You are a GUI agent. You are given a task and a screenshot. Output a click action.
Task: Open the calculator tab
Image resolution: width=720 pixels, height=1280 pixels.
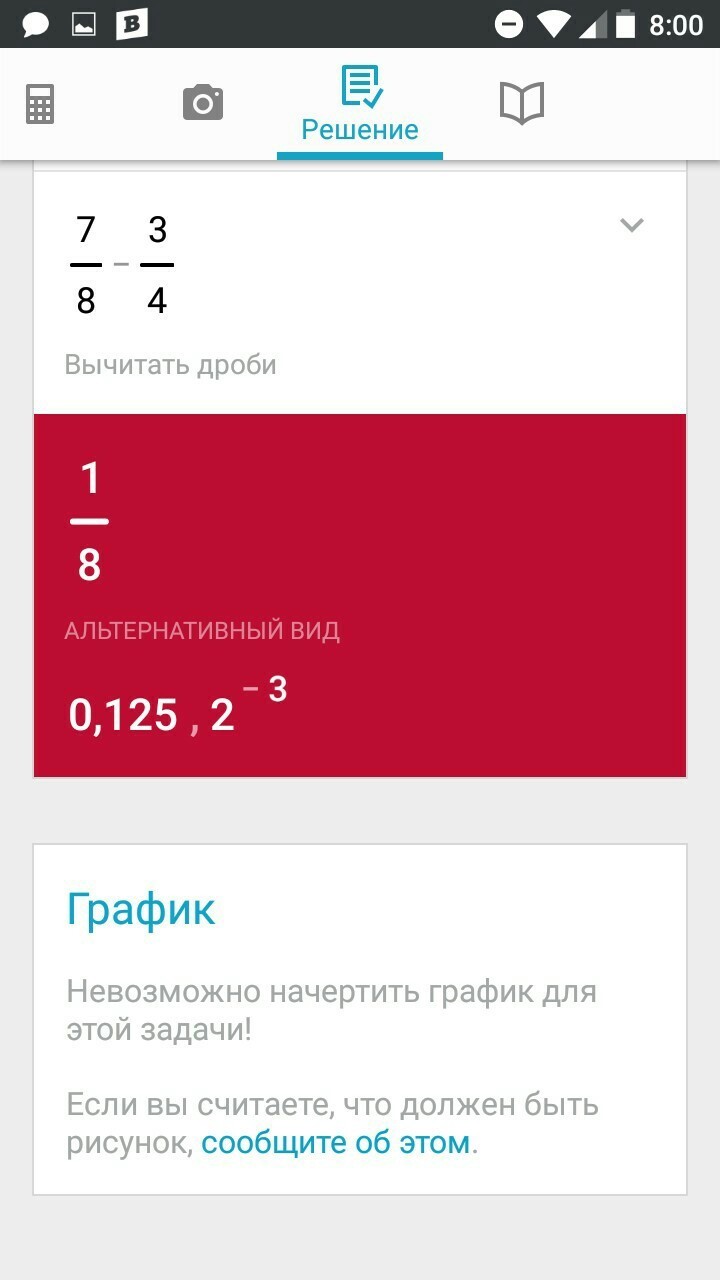point(40,104)
